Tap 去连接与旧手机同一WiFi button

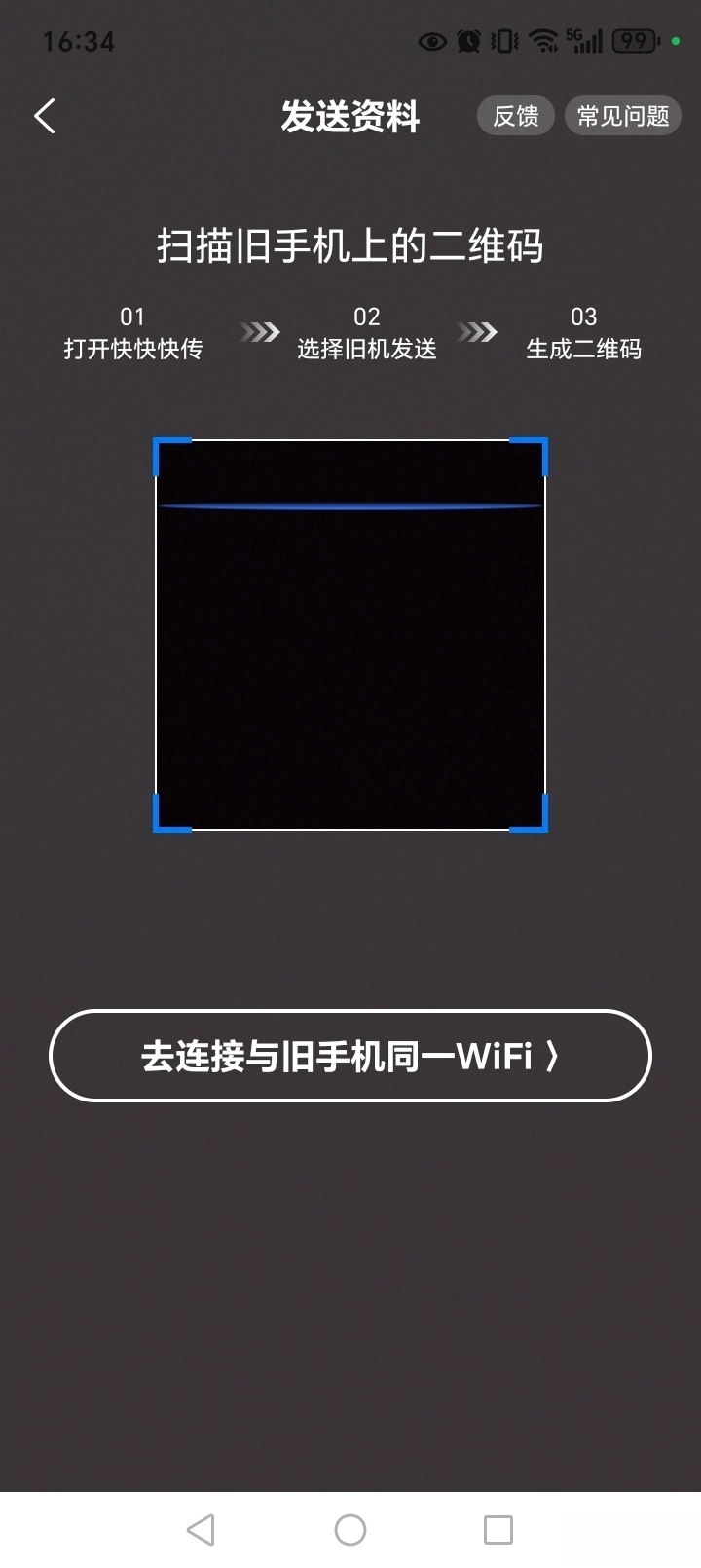coord(350,1057)
